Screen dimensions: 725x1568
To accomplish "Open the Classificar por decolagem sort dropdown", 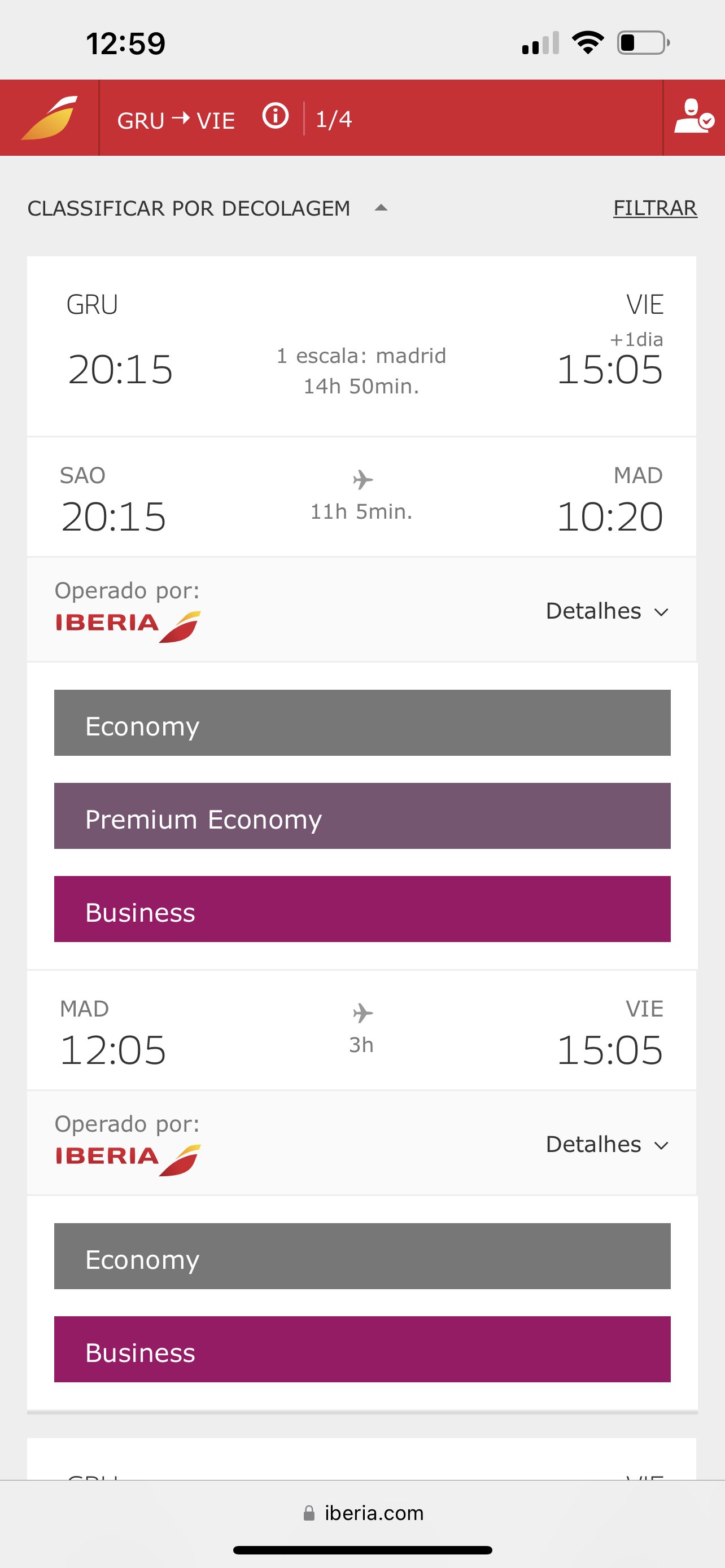I will (x=207, y=208).
